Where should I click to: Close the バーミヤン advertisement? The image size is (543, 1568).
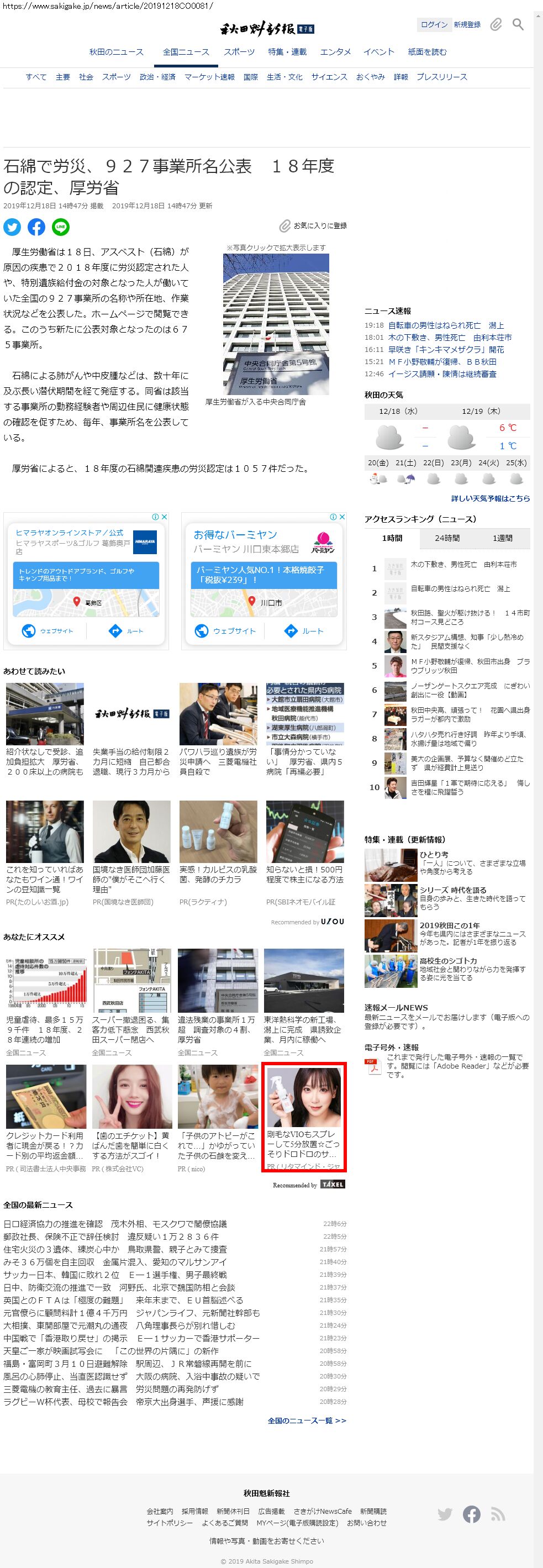point(342,517)
